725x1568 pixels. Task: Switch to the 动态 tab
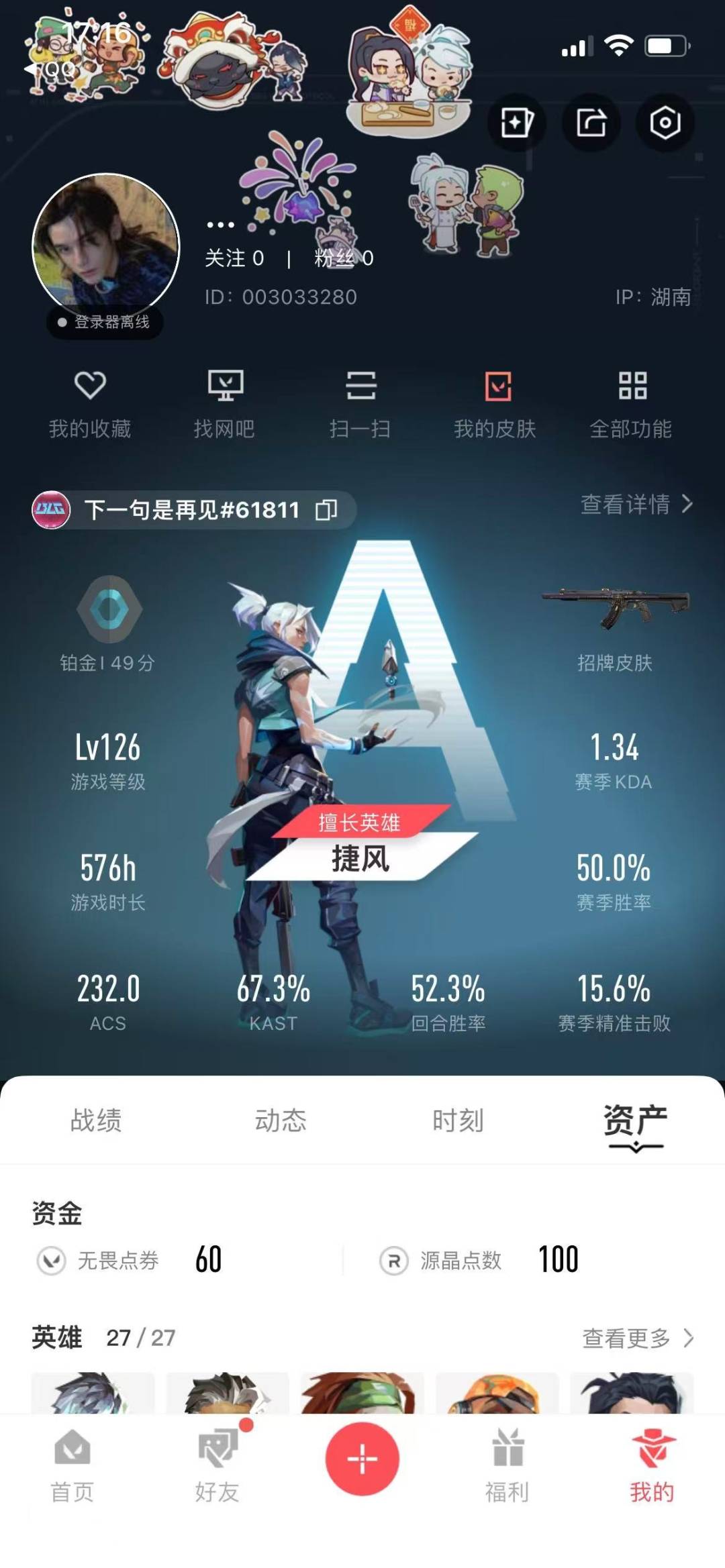tap(281, 1120)
